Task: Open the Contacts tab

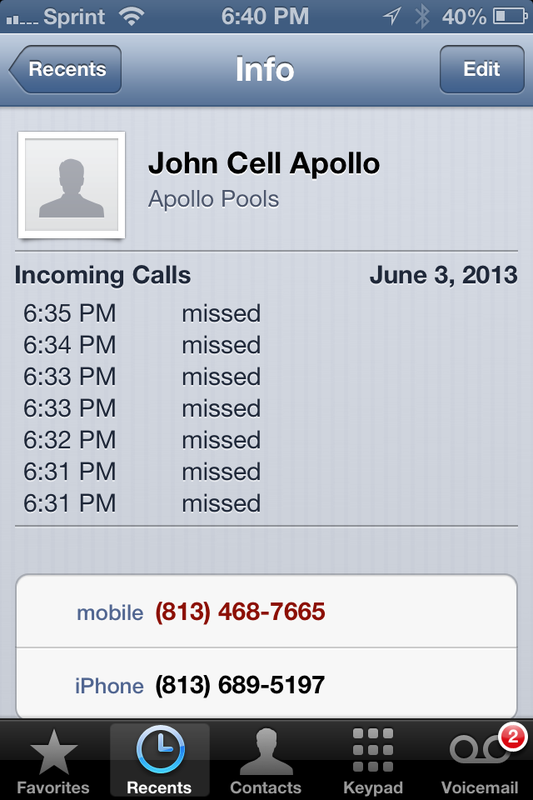Action: coord(266,761)
